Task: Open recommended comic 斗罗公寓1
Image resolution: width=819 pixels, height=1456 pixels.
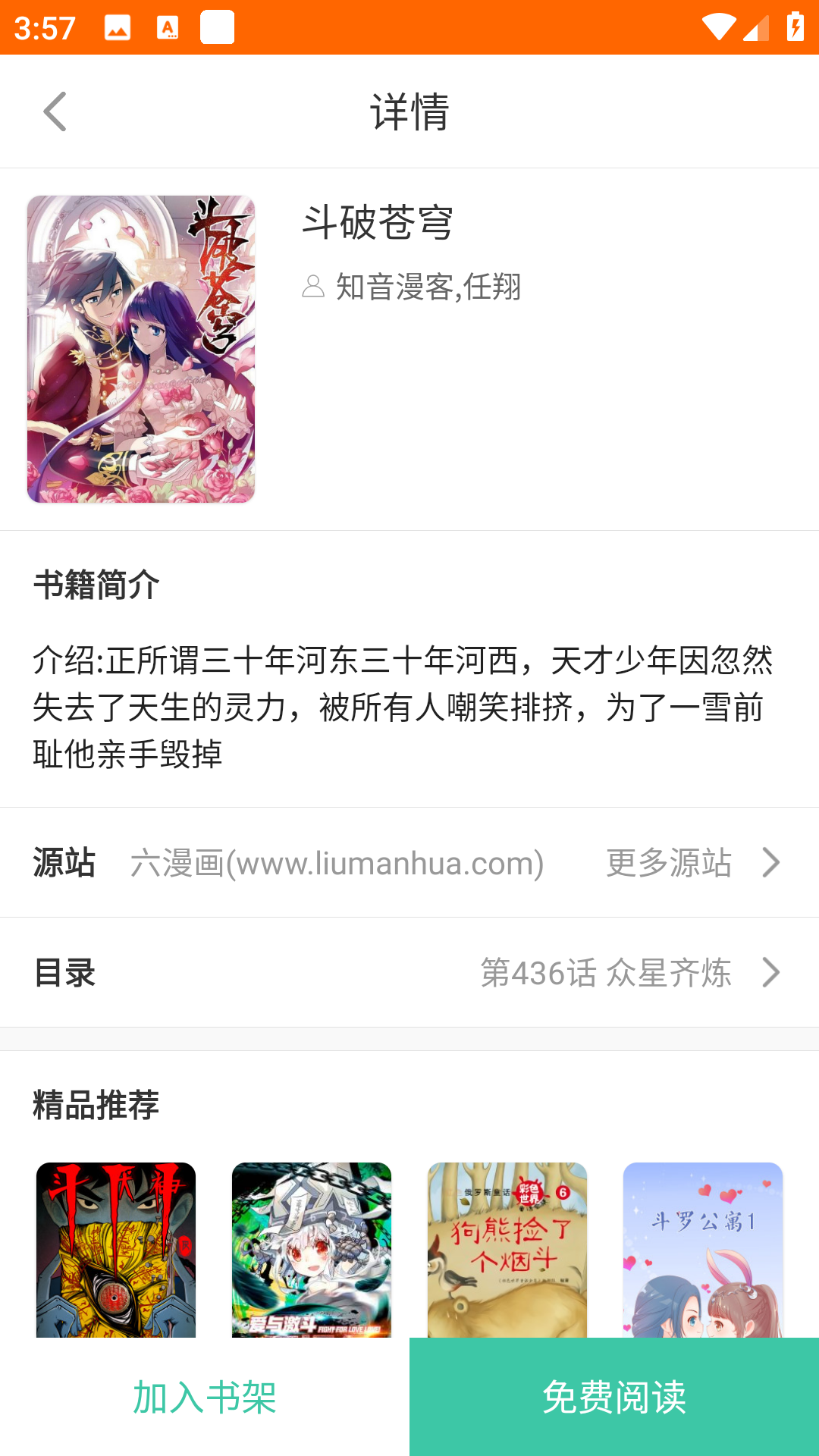Action: [x=703, y=1250]
